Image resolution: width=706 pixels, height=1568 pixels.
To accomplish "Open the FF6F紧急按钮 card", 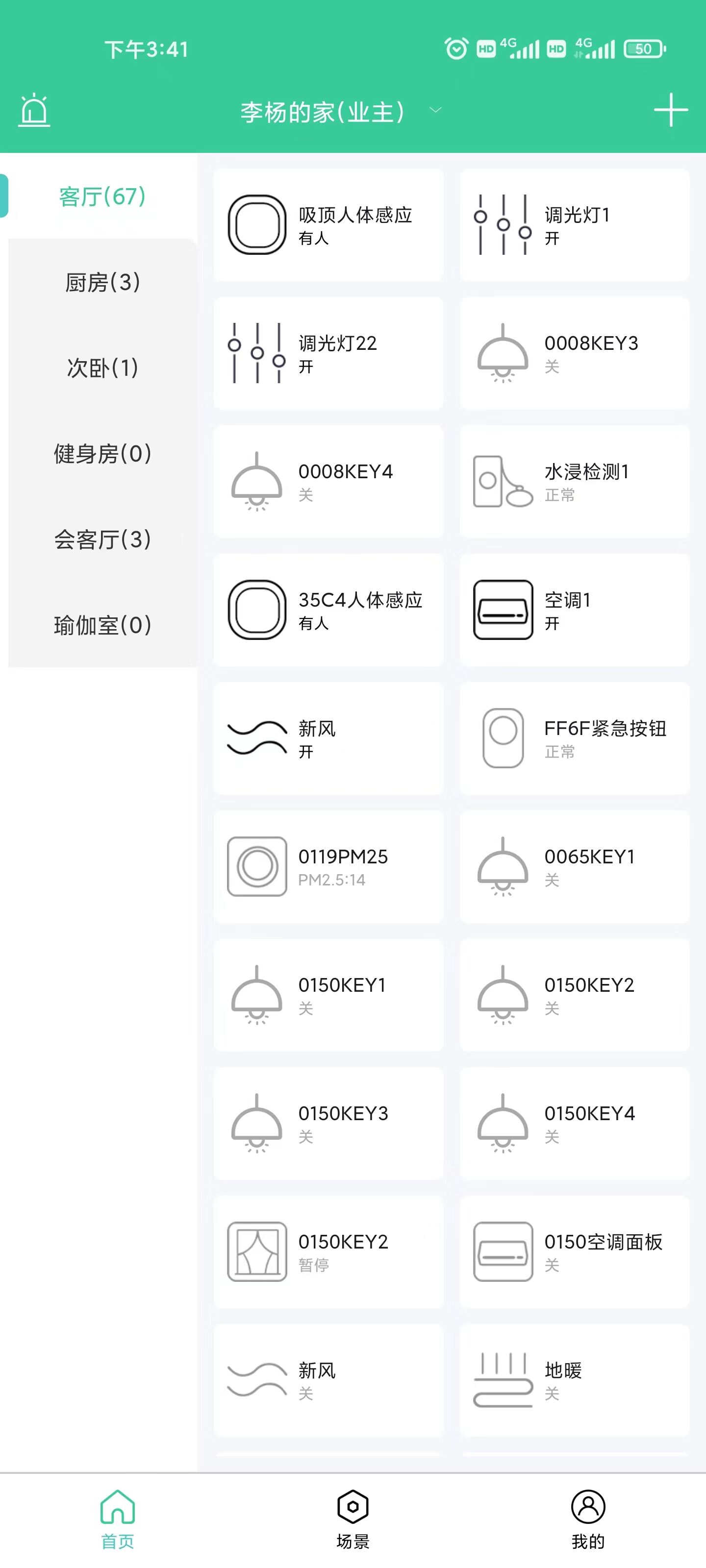I will 575,739.
